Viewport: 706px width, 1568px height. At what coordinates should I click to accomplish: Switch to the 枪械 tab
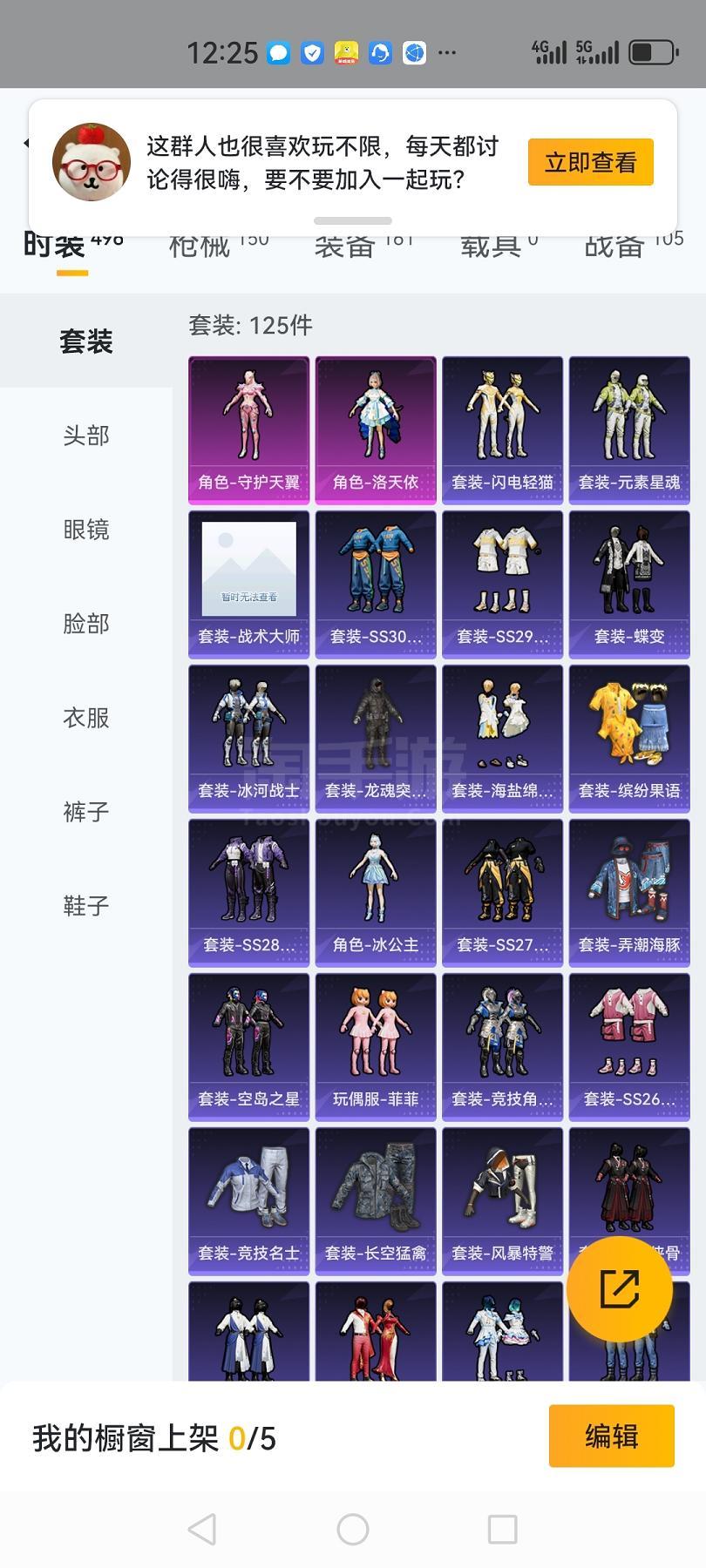[x=218, y=246]
